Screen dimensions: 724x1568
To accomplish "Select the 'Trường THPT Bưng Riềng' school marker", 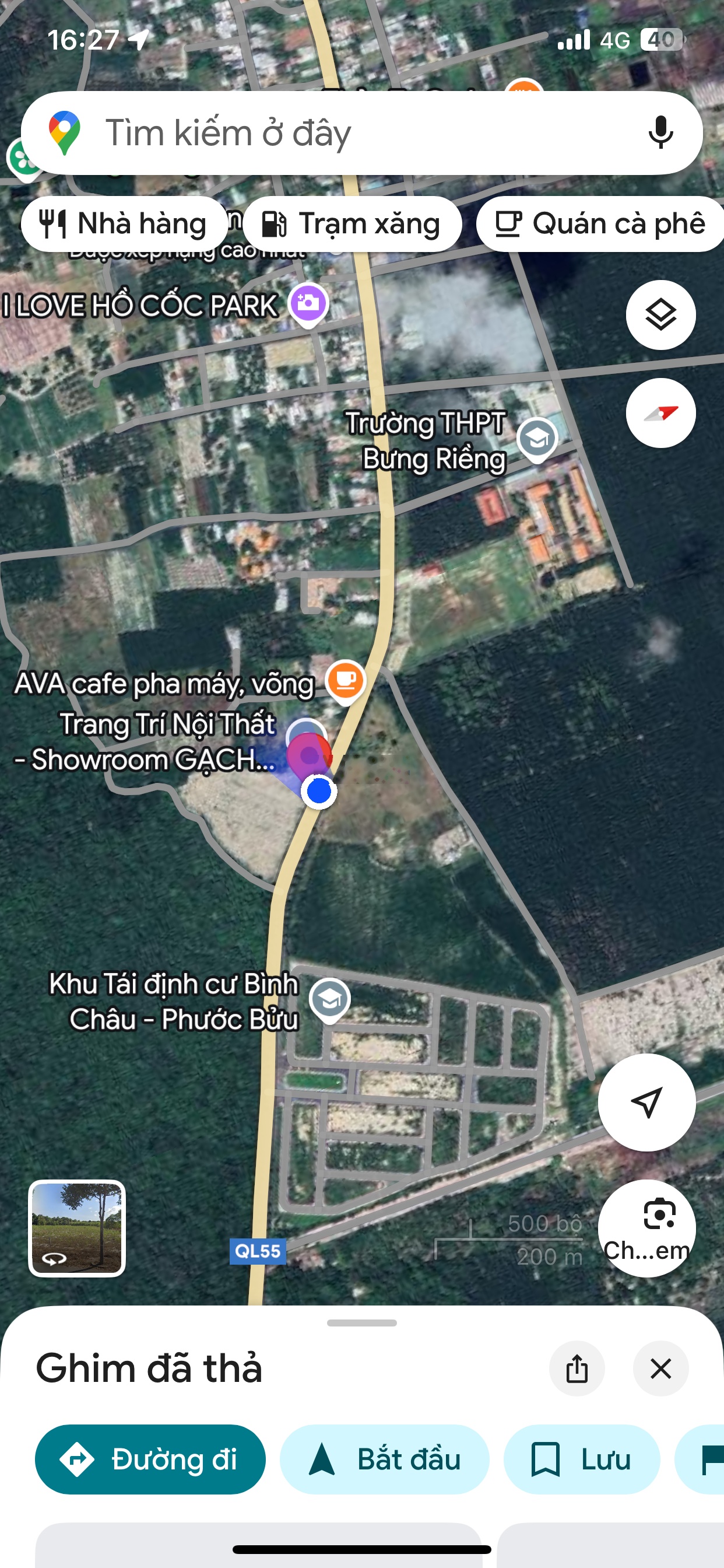I will coord(537,438).
